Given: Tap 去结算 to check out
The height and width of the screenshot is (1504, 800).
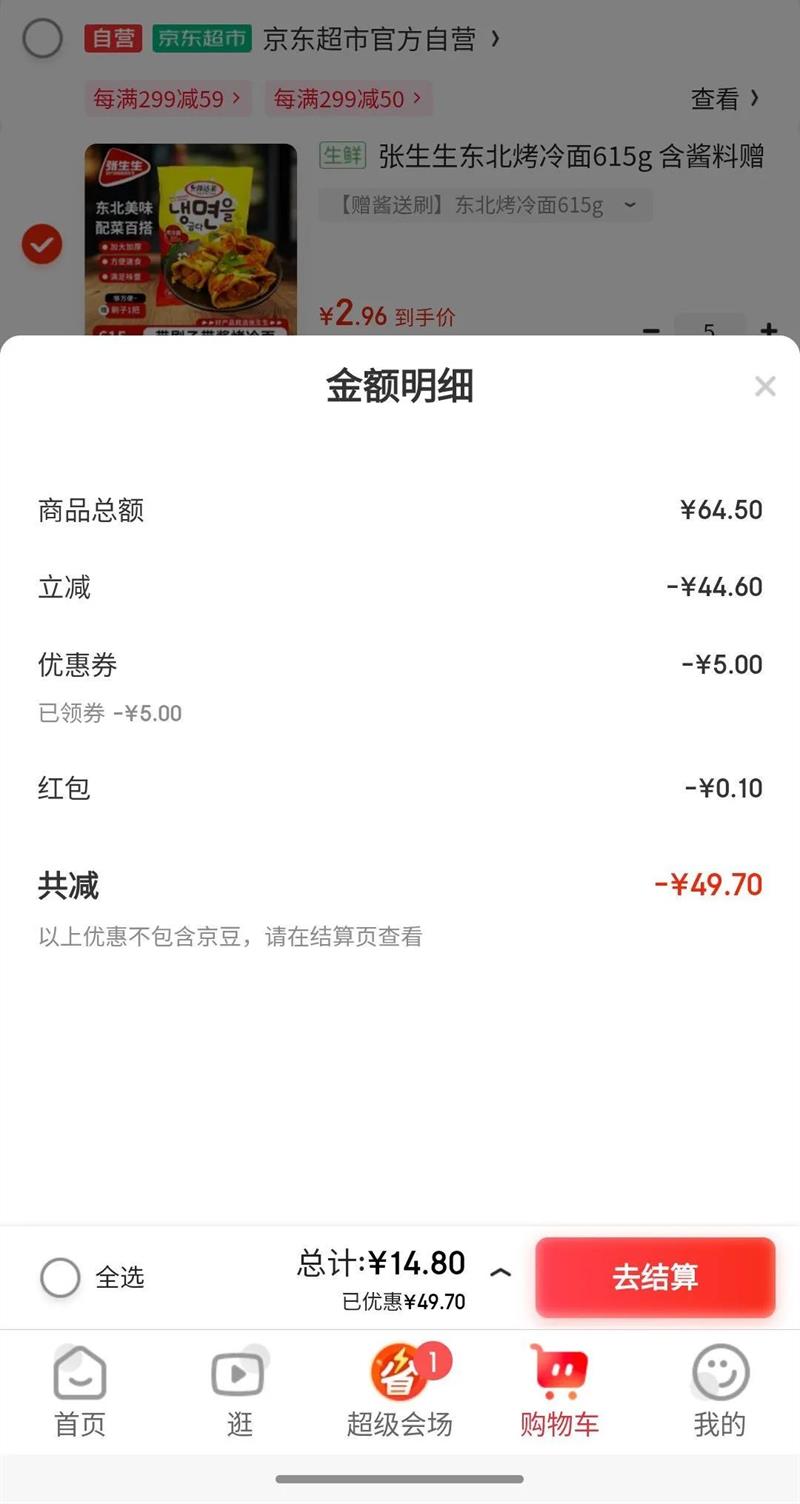Looking at the screenshot, I should click(x=655, y=1277).
